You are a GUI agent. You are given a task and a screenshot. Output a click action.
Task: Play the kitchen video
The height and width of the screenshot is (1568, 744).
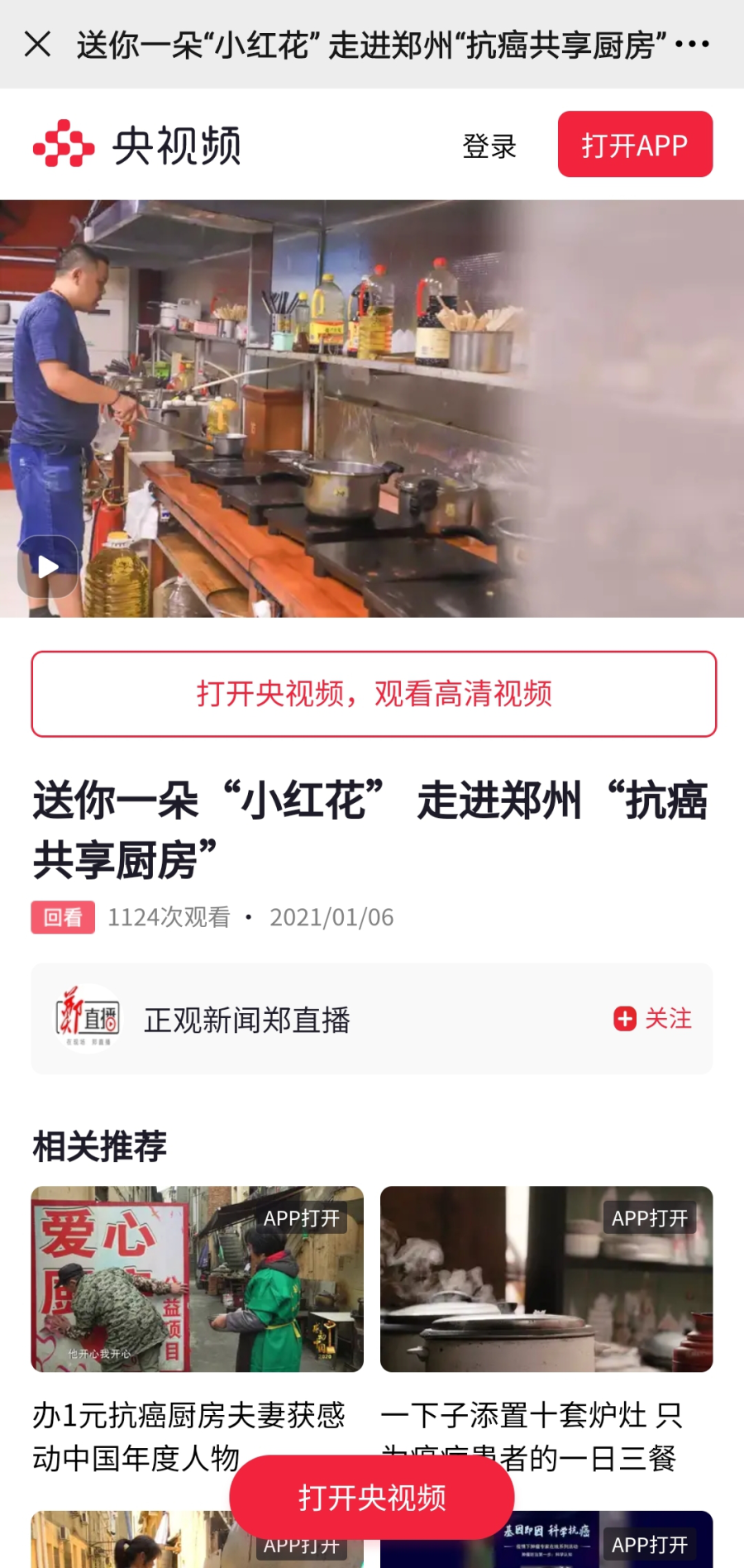coord(48,566)
